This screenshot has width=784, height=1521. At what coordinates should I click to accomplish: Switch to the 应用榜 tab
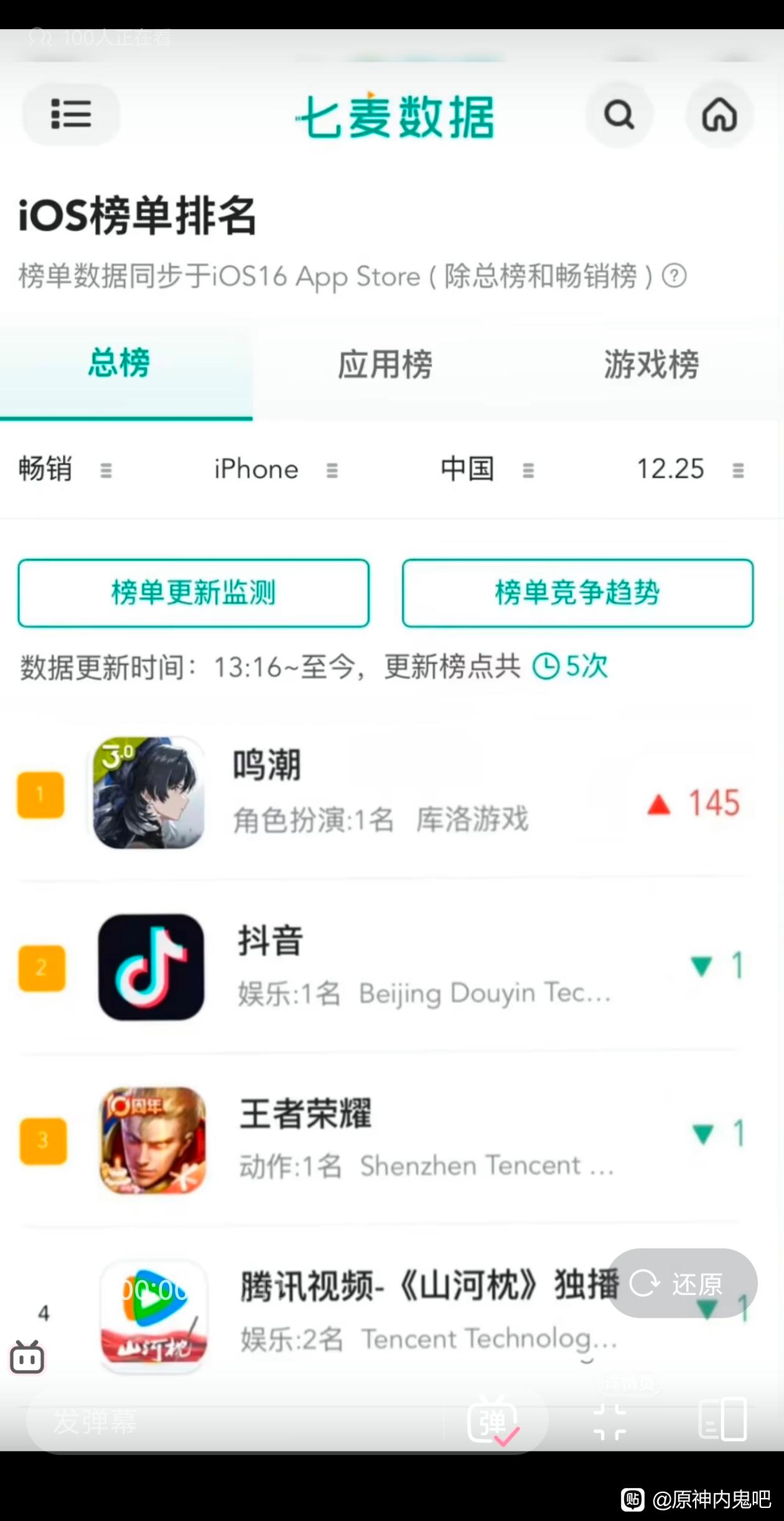click(385, 364)
